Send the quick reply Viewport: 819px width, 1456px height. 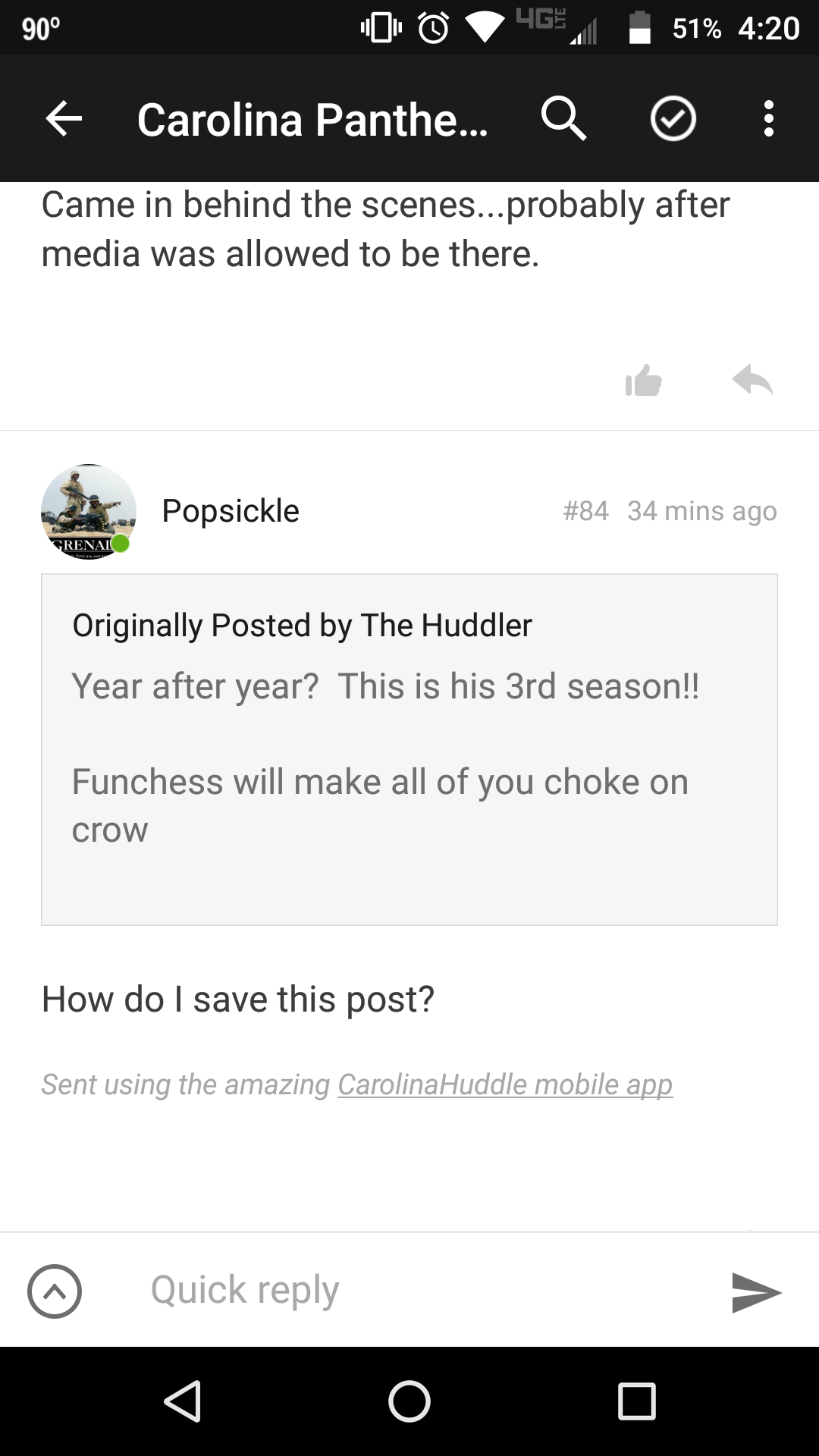[x=756, y=1292]
